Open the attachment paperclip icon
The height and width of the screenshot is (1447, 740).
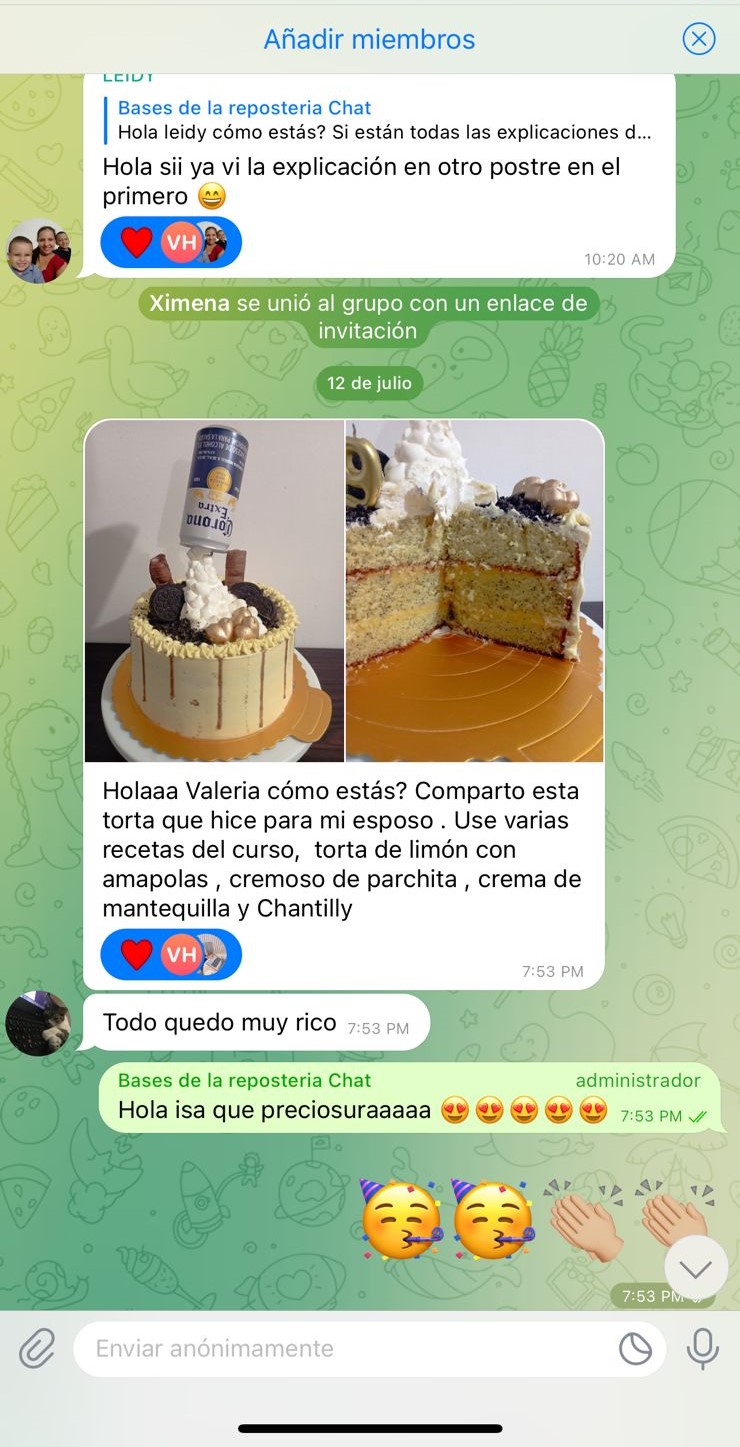tap(37, 1349)
